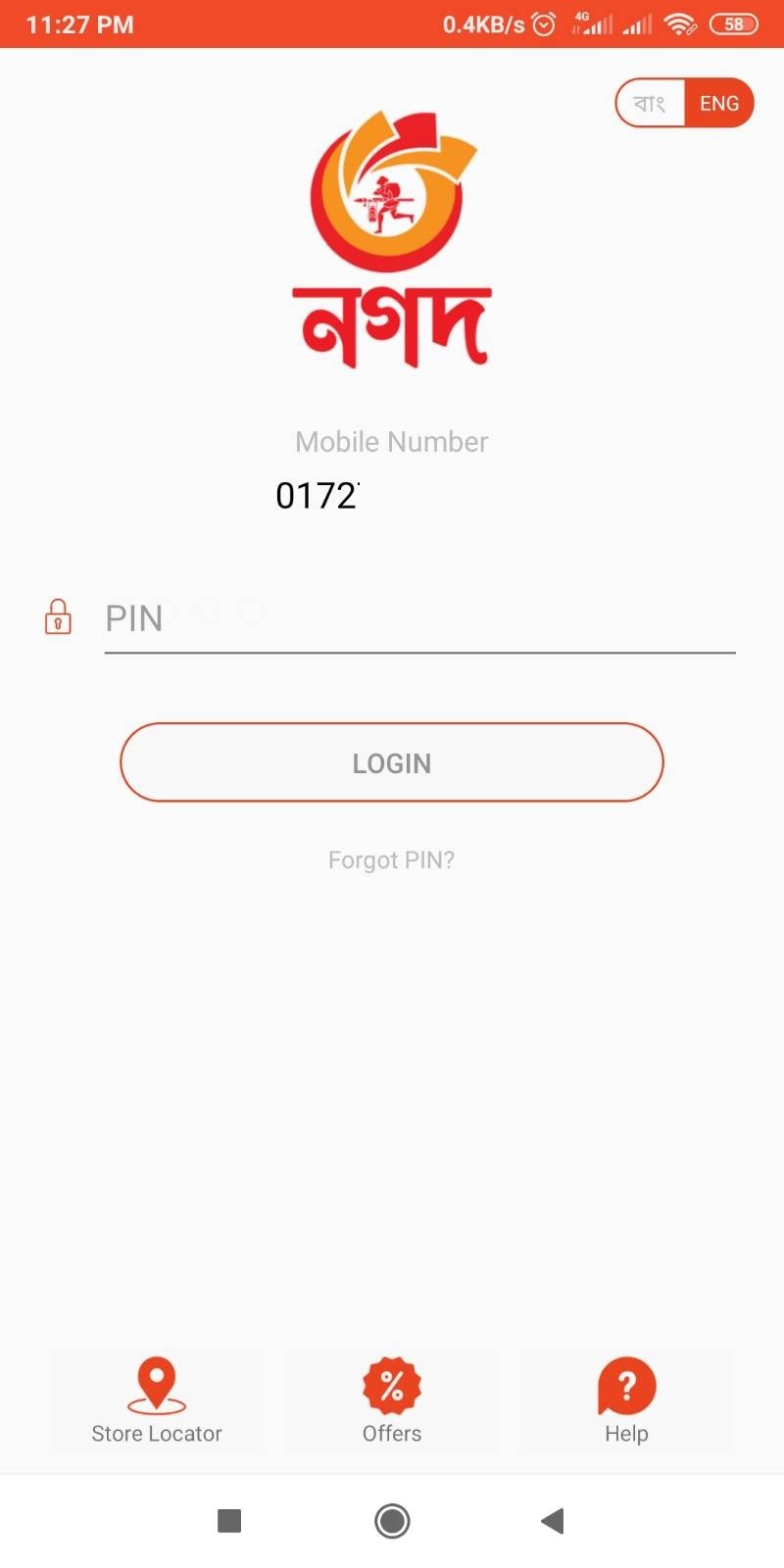Switch language to Bangla
The height and width of the screenshot is (1568, 784).
click(650, 103)
